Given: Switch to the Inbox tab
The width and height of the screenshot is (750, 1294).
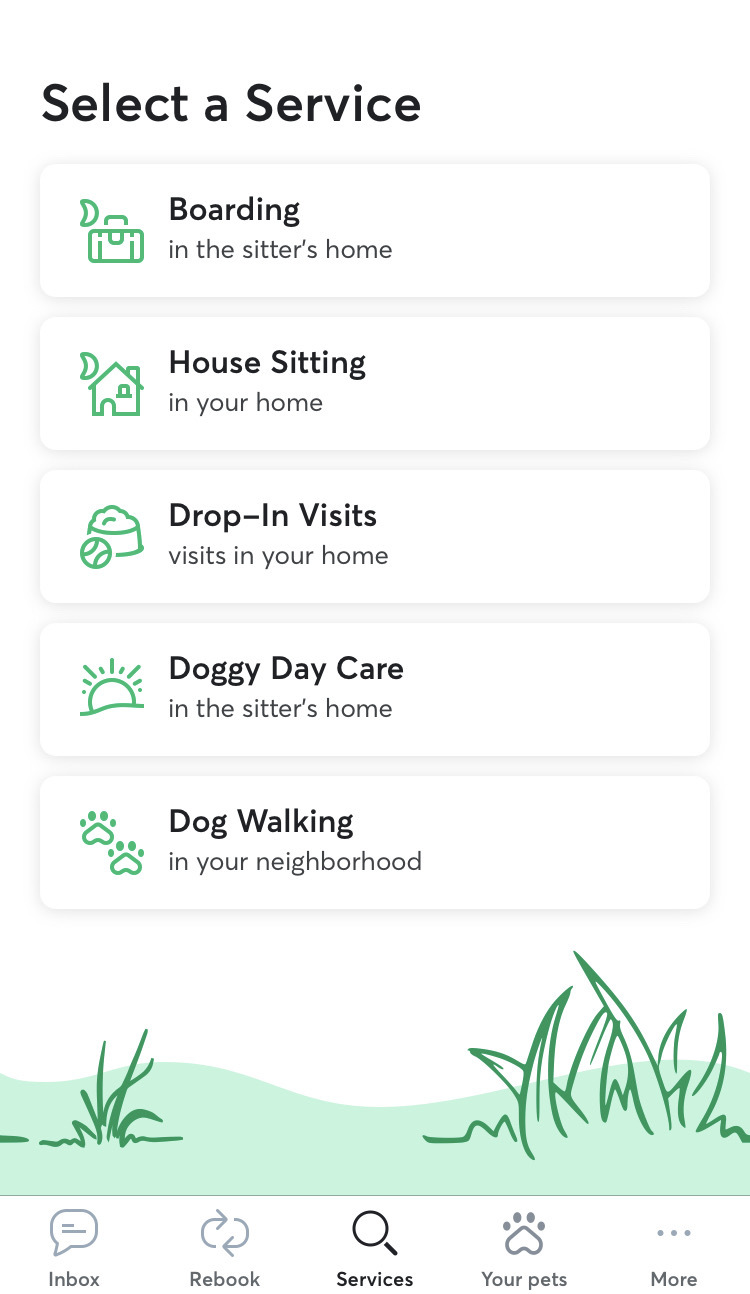Looking at the screenshot, I should [73, 1248].
